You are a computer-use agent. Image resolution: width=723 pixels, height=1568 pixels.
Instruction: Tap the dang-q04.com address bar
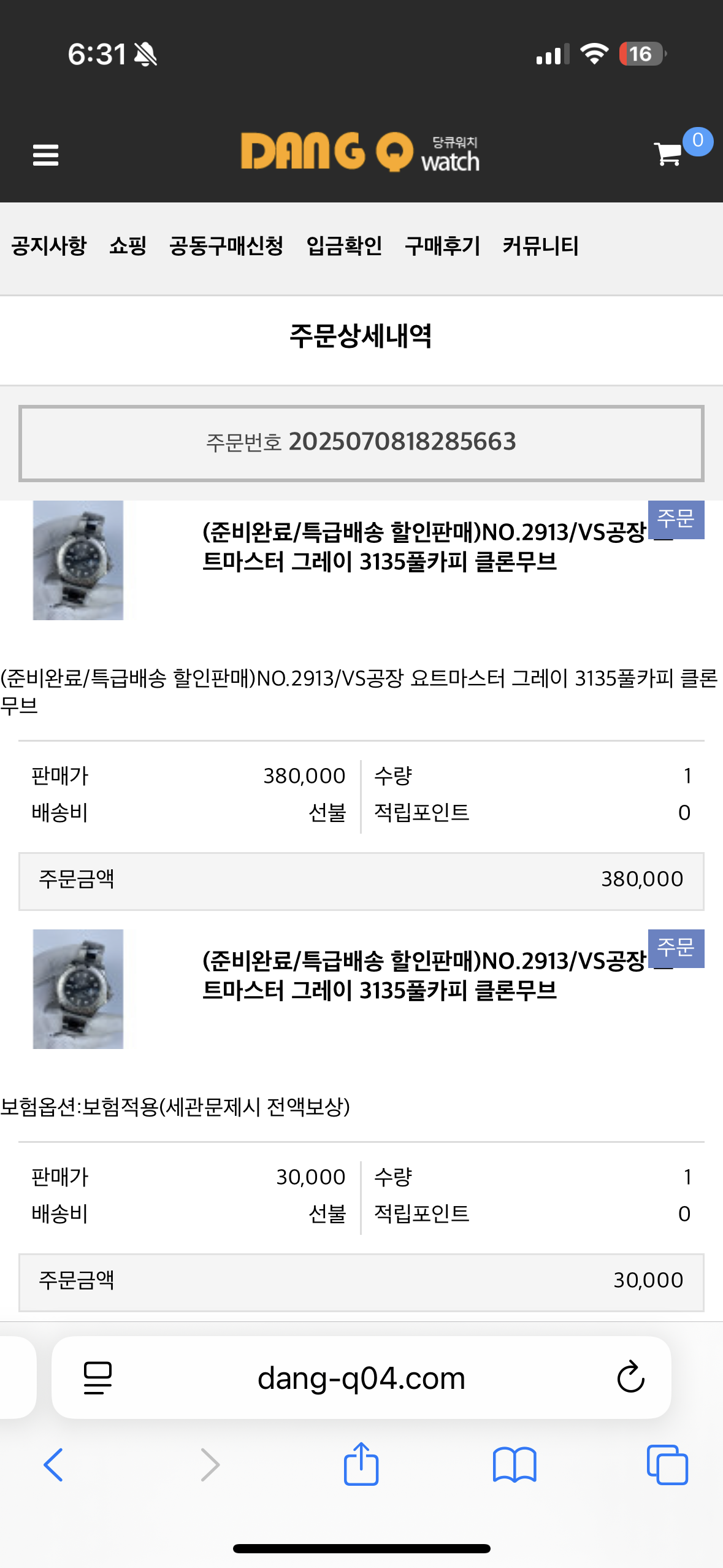361,1378
